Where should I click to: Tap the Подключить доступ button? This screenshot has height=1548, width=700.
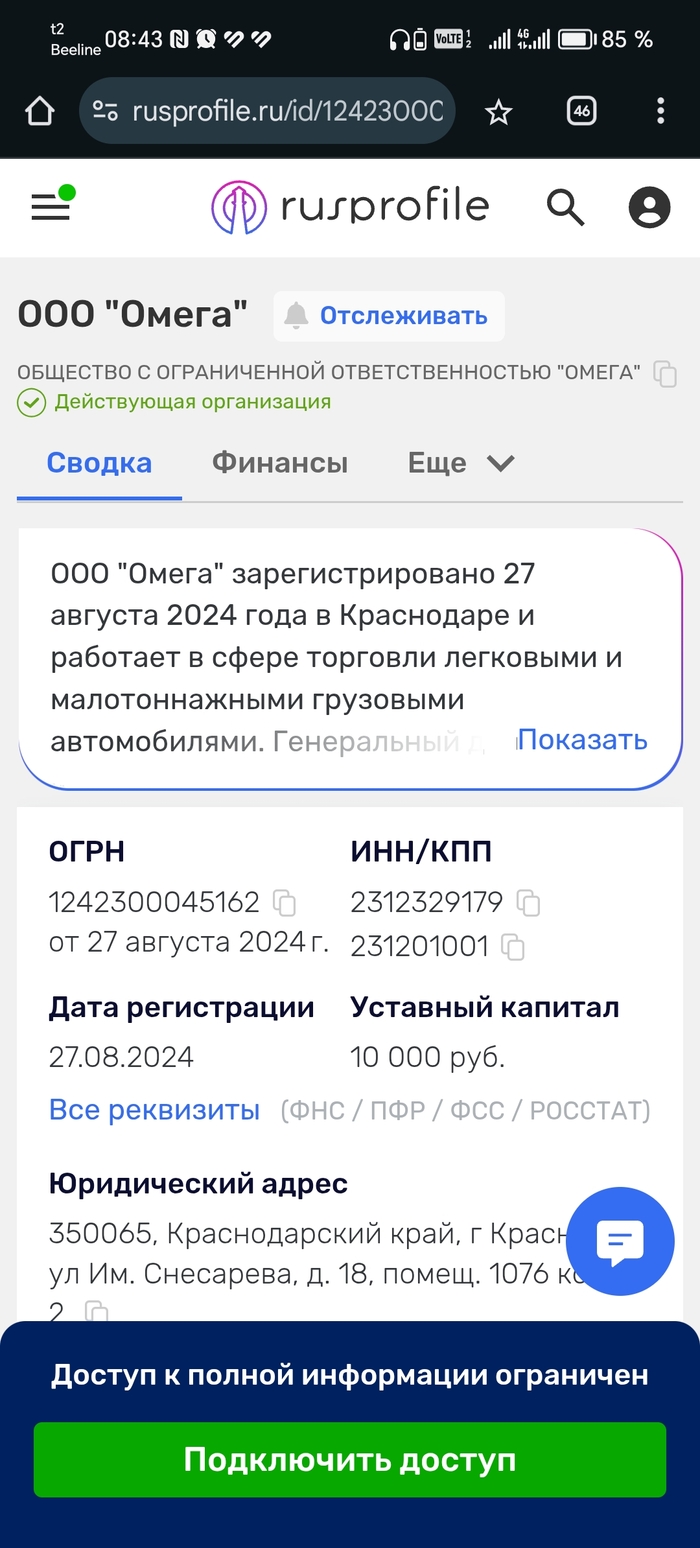[350, 1460]
